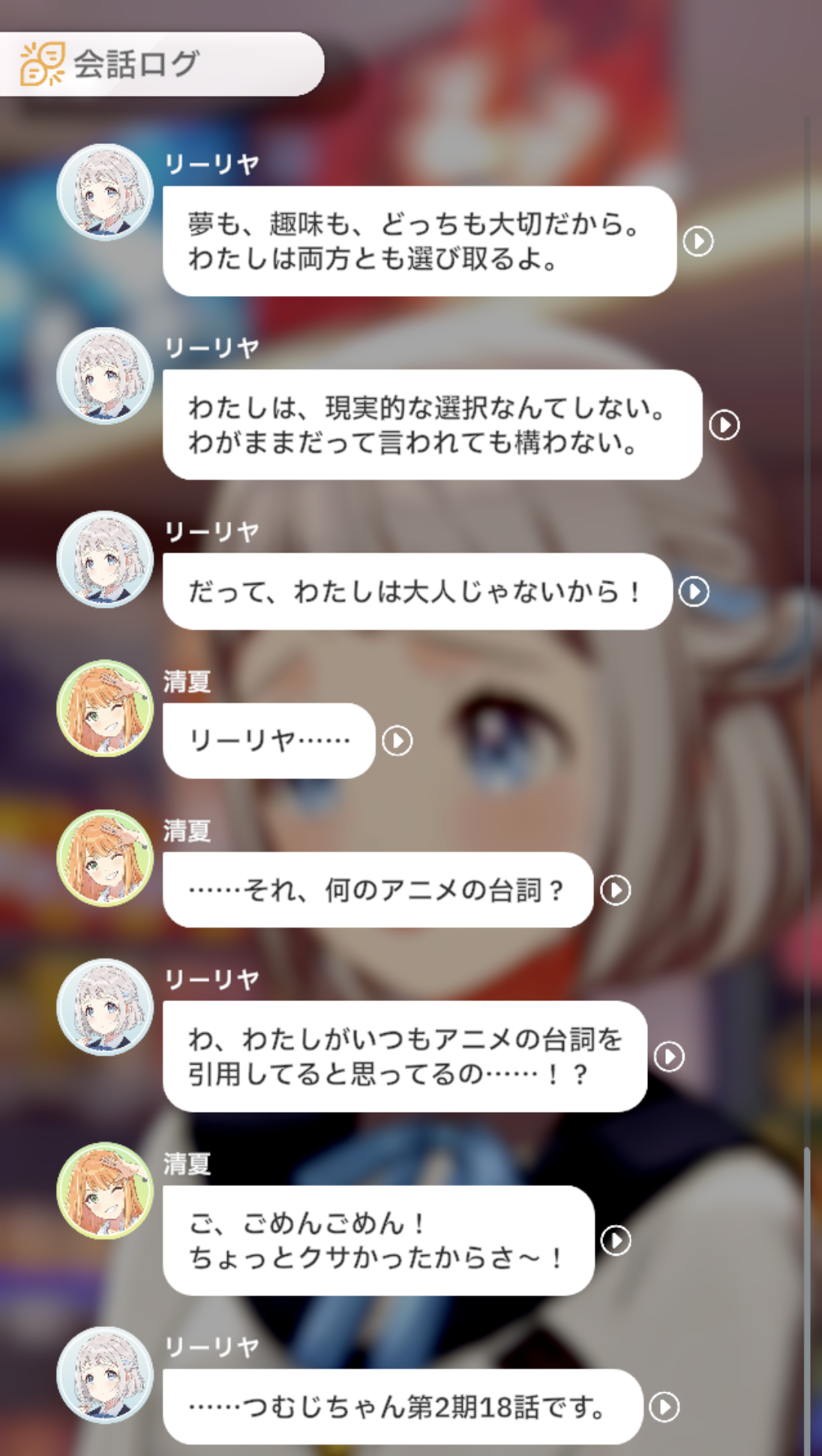Play voice for アニメの台詞を引用 line
Screen dimensions: 822x1456
[669, 1056]
